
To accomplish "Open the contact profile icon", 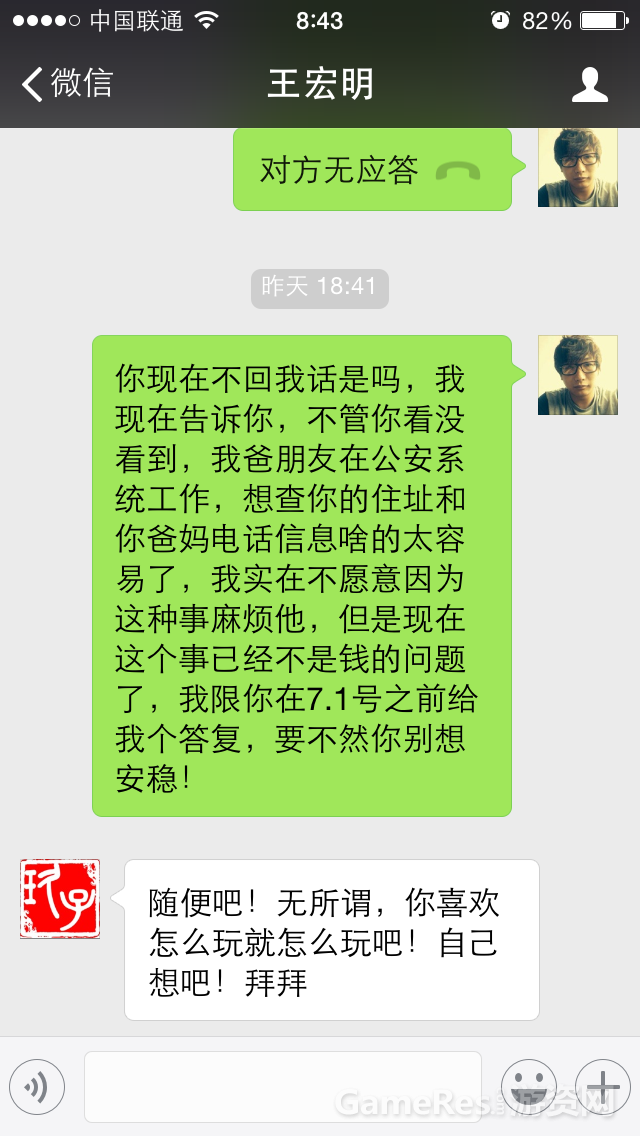I will pyautogui.click(x=589, y=85).
